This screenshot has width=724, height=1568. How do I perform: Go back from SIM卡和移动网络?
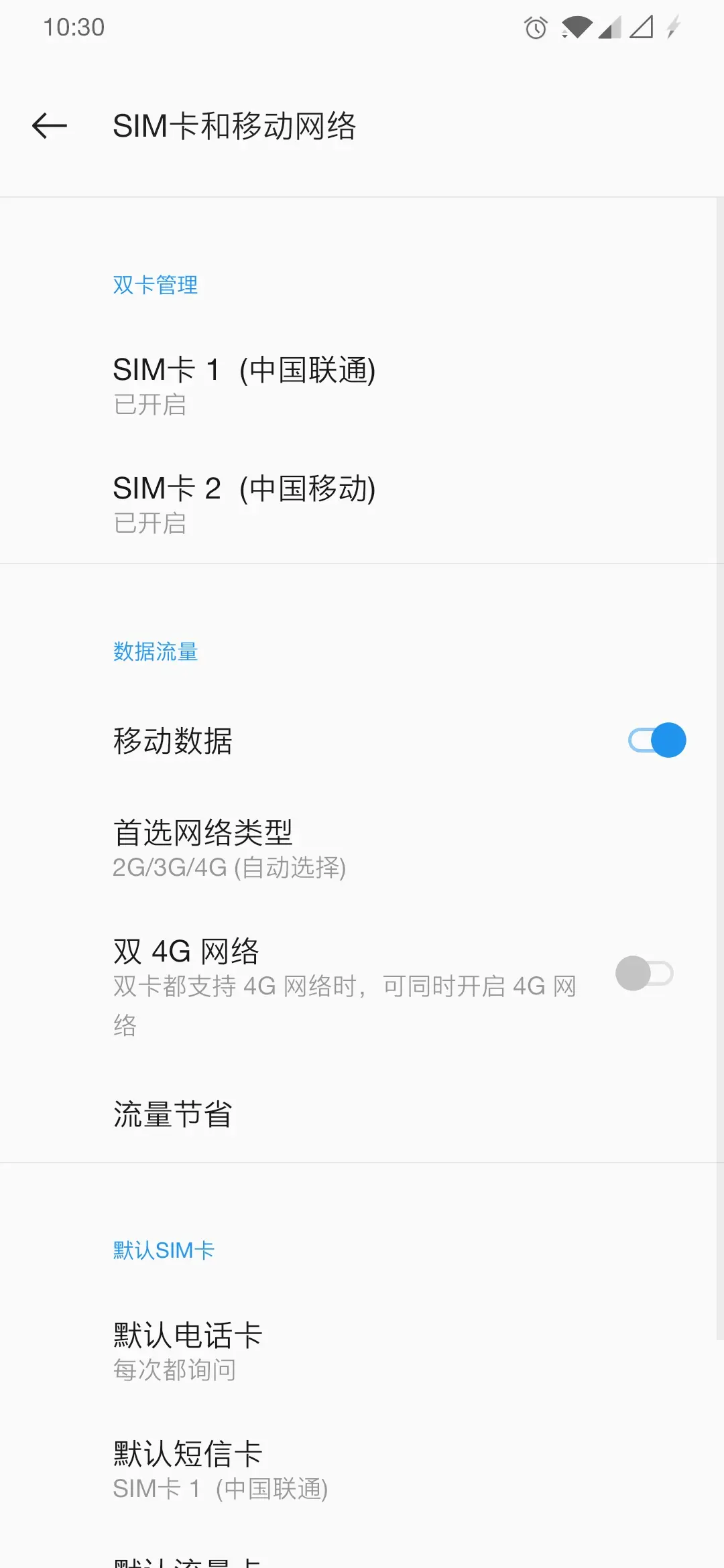[50, 126]
